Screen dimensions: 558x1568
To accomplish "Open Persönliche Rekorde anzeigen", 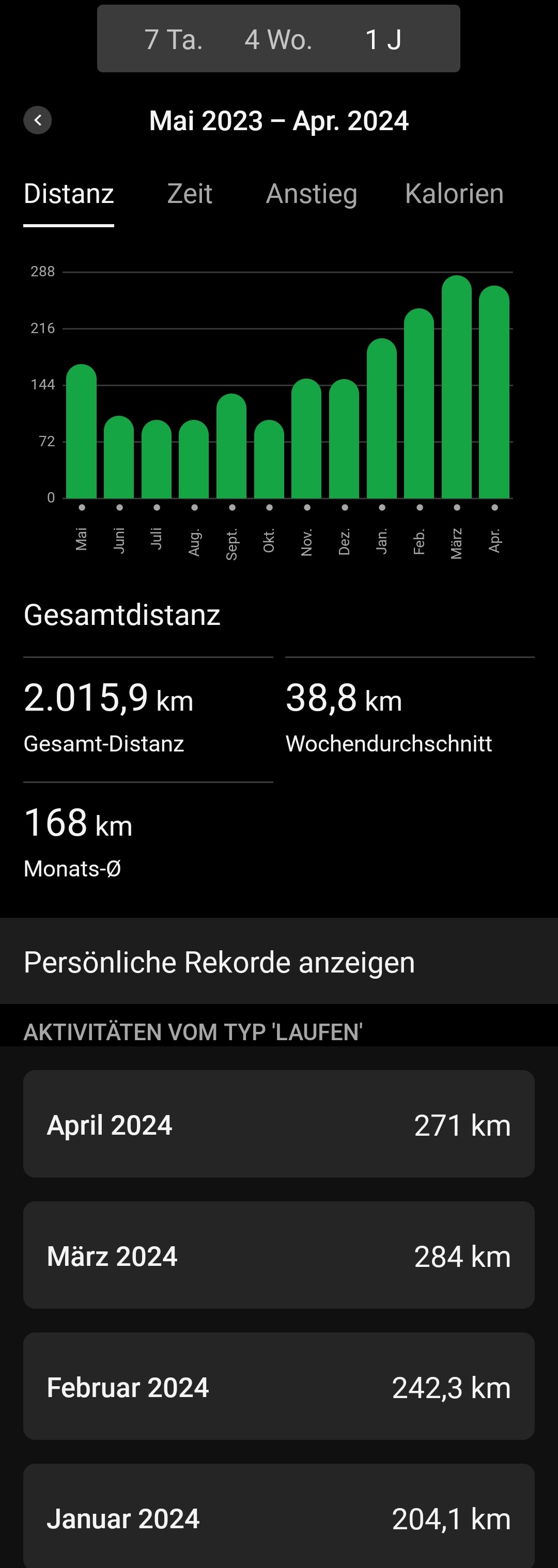I will point(279,962).
